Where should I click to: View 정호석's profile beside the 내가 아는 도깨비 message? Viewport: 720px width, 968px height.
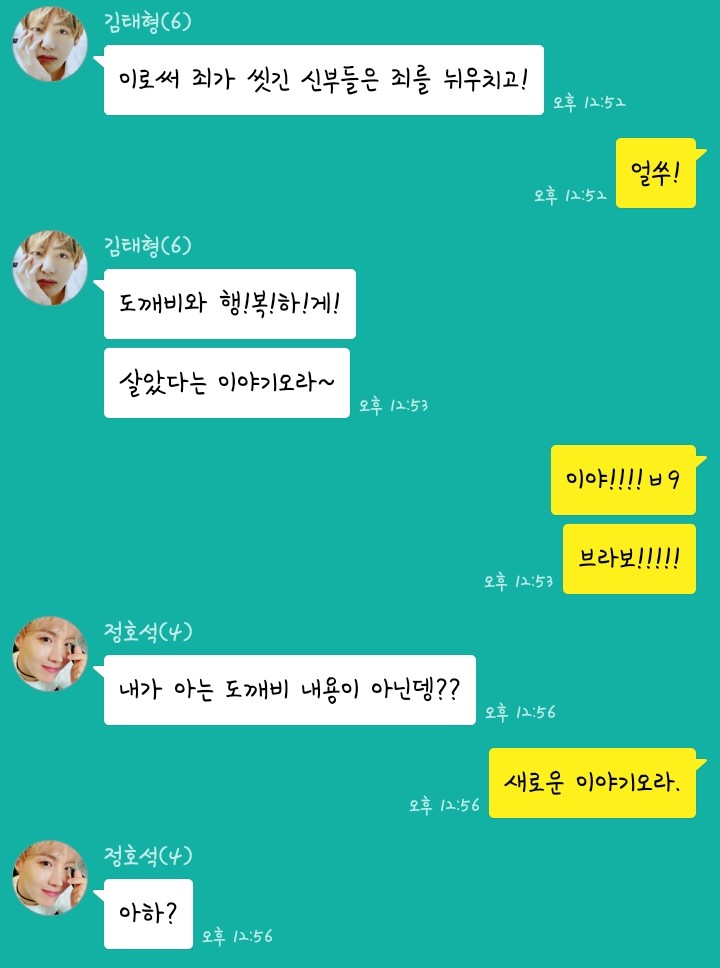pos(50,654)
